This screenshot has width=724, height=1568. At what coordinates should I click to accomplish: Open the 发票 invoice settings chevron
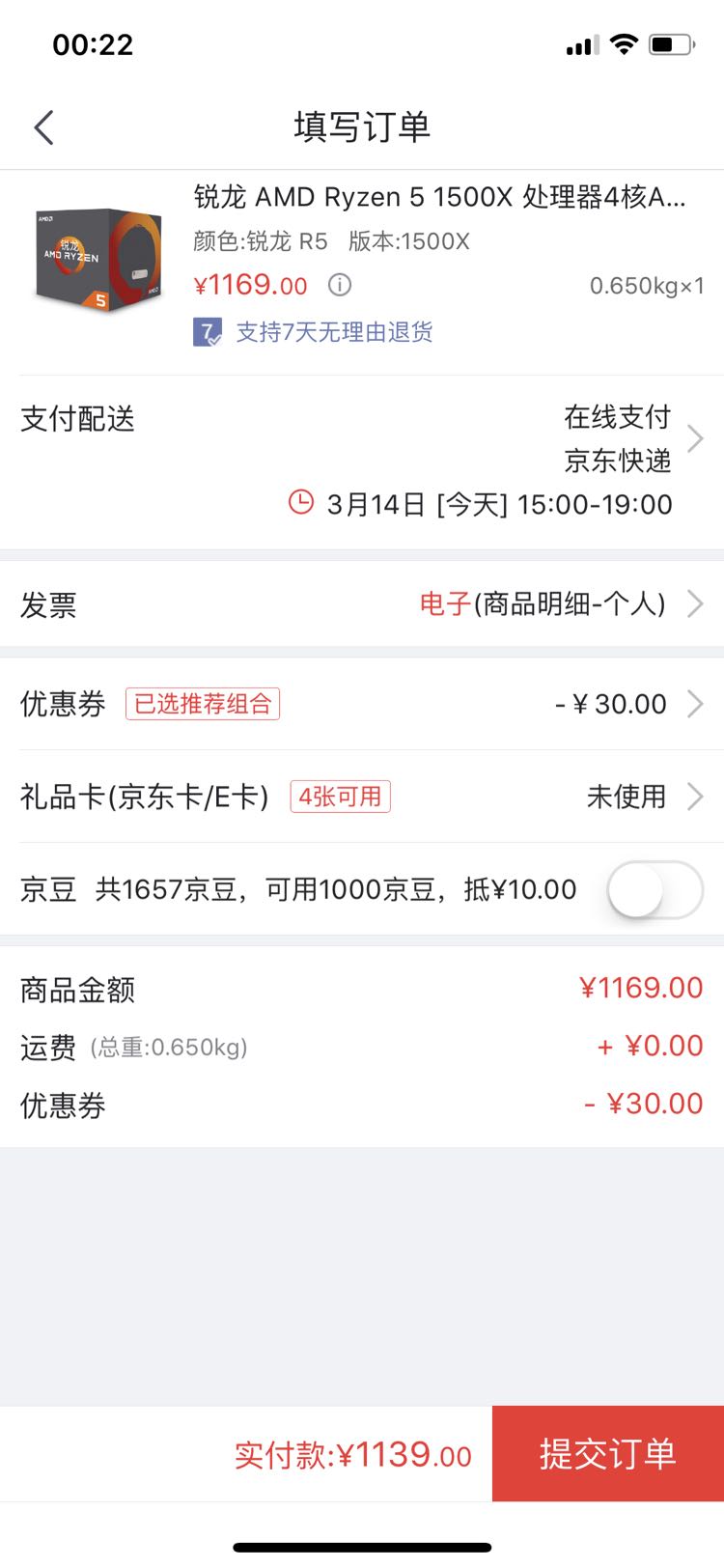click(x=694, y=604)
